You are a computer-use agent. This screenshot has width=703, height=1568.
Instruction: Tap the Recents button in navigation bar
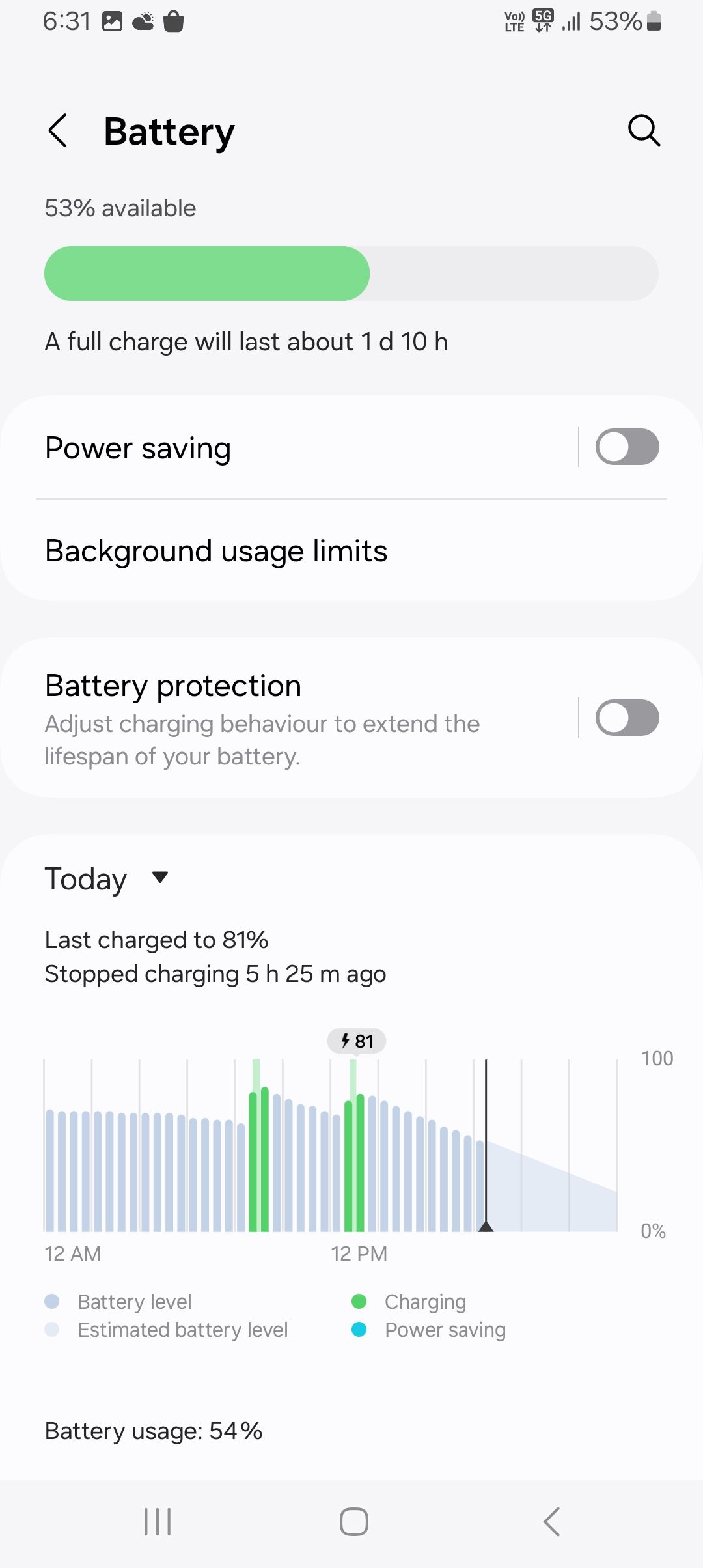click(156, 1522)
